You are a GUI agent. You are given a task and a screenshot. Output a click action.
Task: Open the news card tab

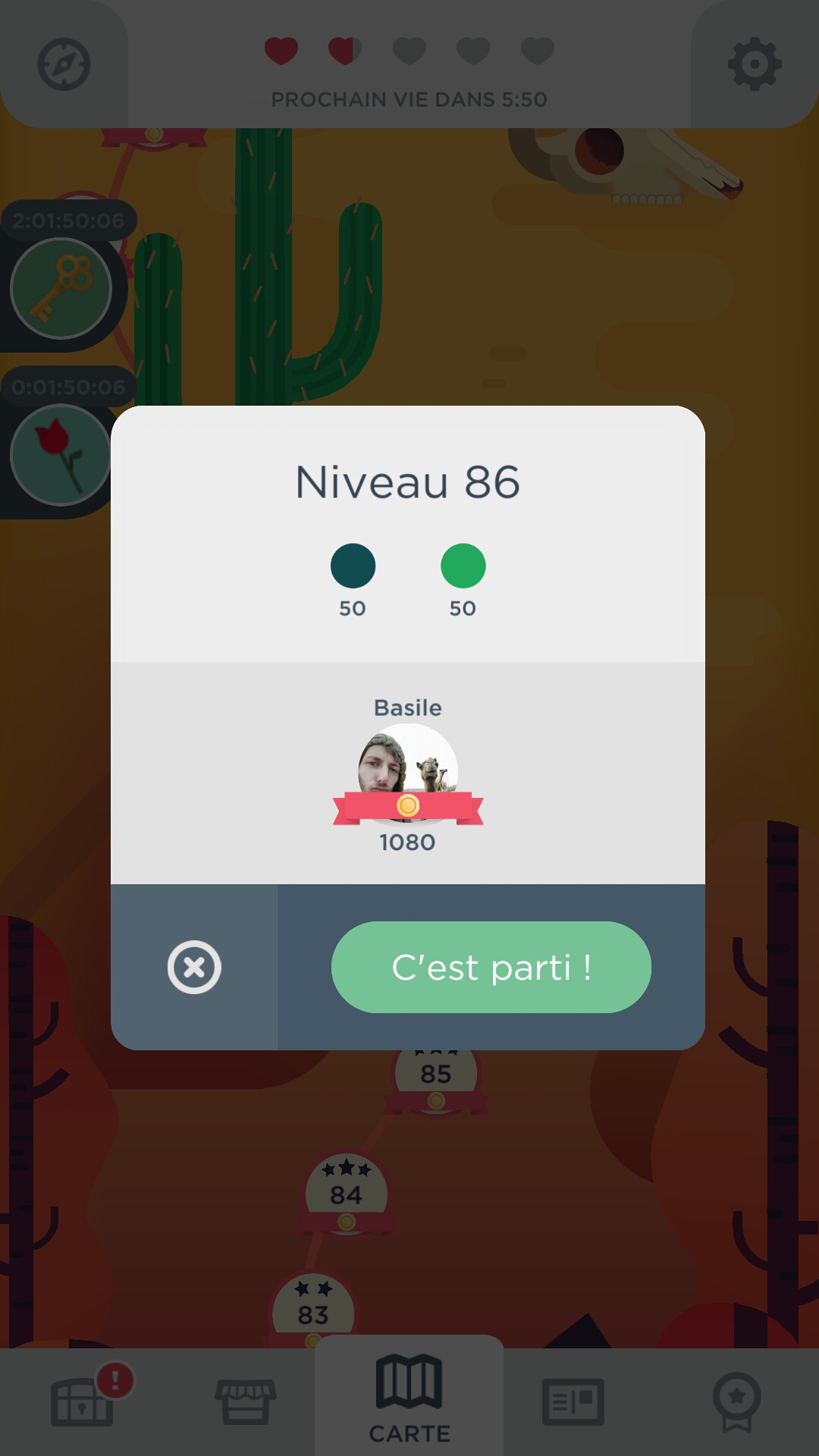pyautogui.click(x=573, y=1401)
